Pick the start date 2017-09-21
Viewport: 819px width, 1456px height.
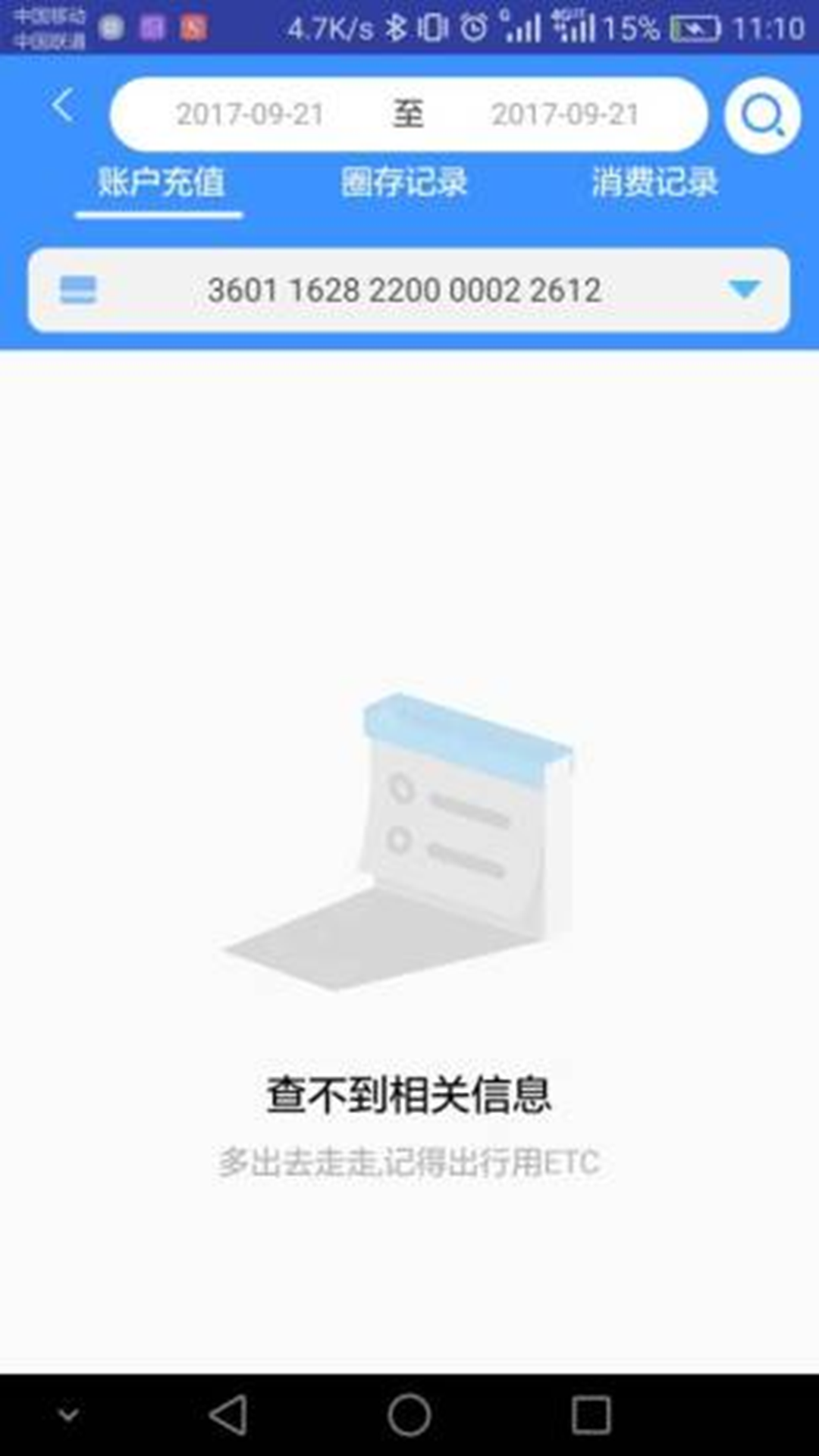[250, 115]
